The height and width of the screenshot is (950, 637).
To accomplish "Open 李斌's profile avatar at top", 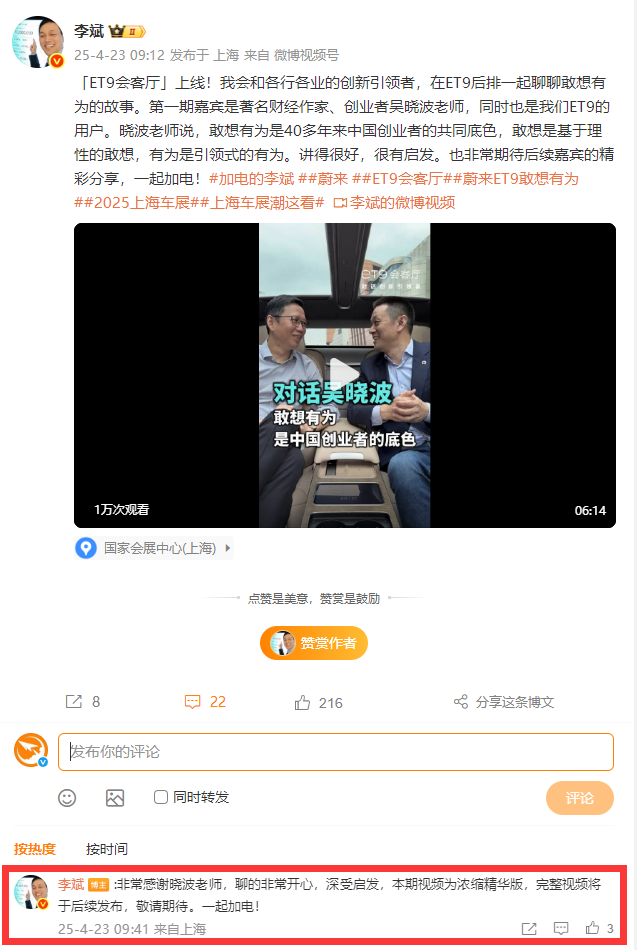I will [x=38, y=42].
